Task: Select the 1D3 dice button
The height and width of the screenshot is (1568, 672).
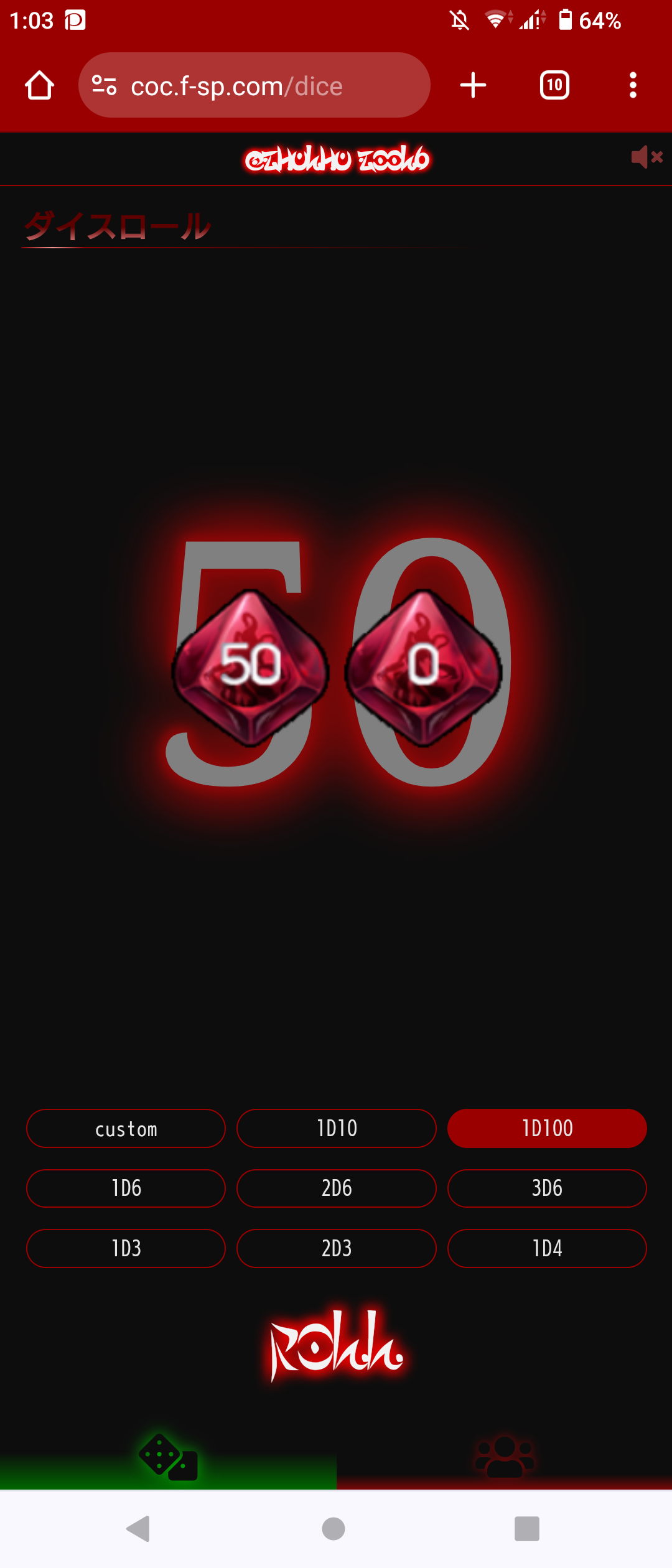Action: (x=126, y=1248)
